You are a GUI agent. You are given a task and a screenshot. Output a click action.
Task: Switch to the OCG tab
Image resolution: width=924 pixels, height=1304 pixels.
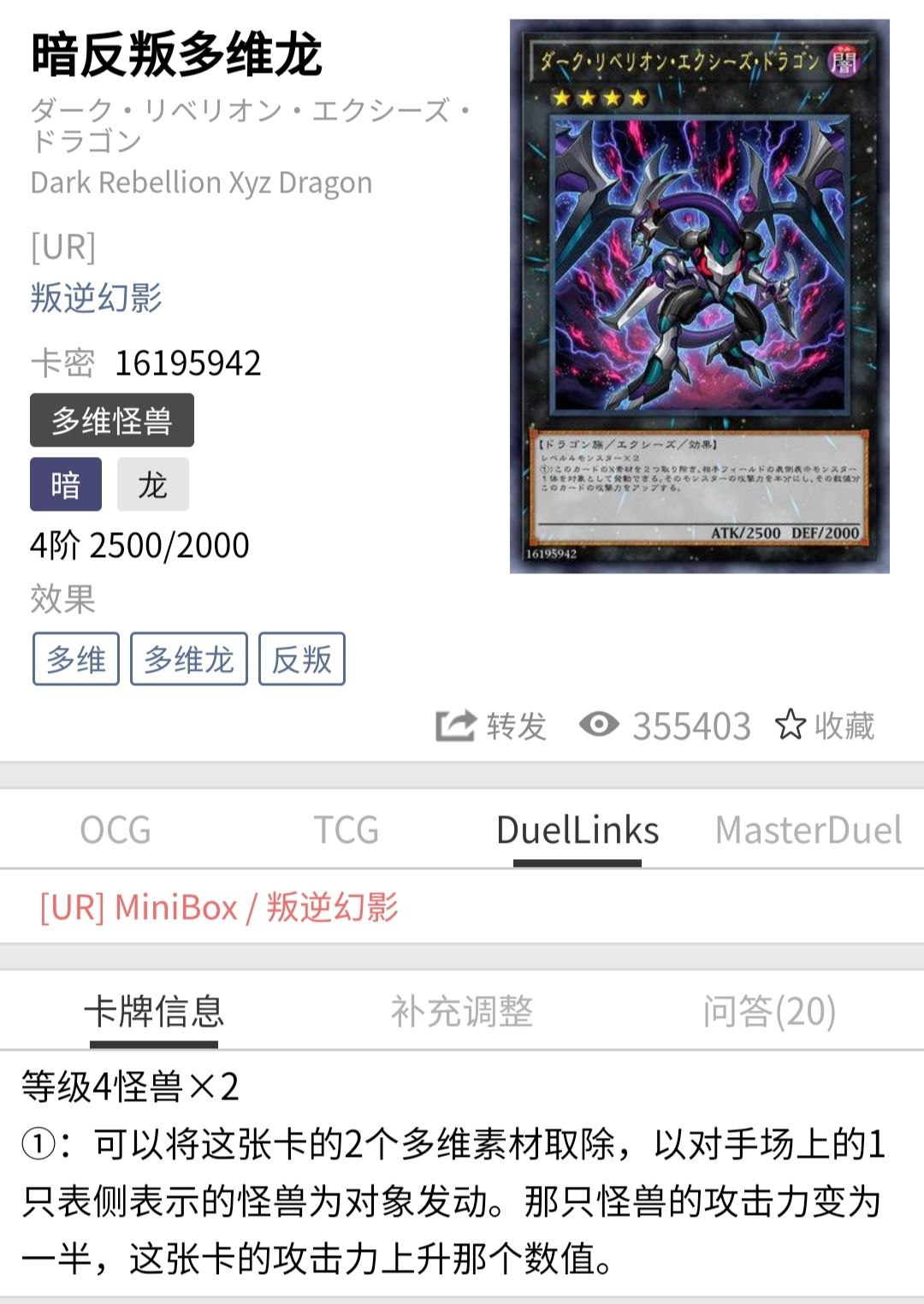click(114, 828)
